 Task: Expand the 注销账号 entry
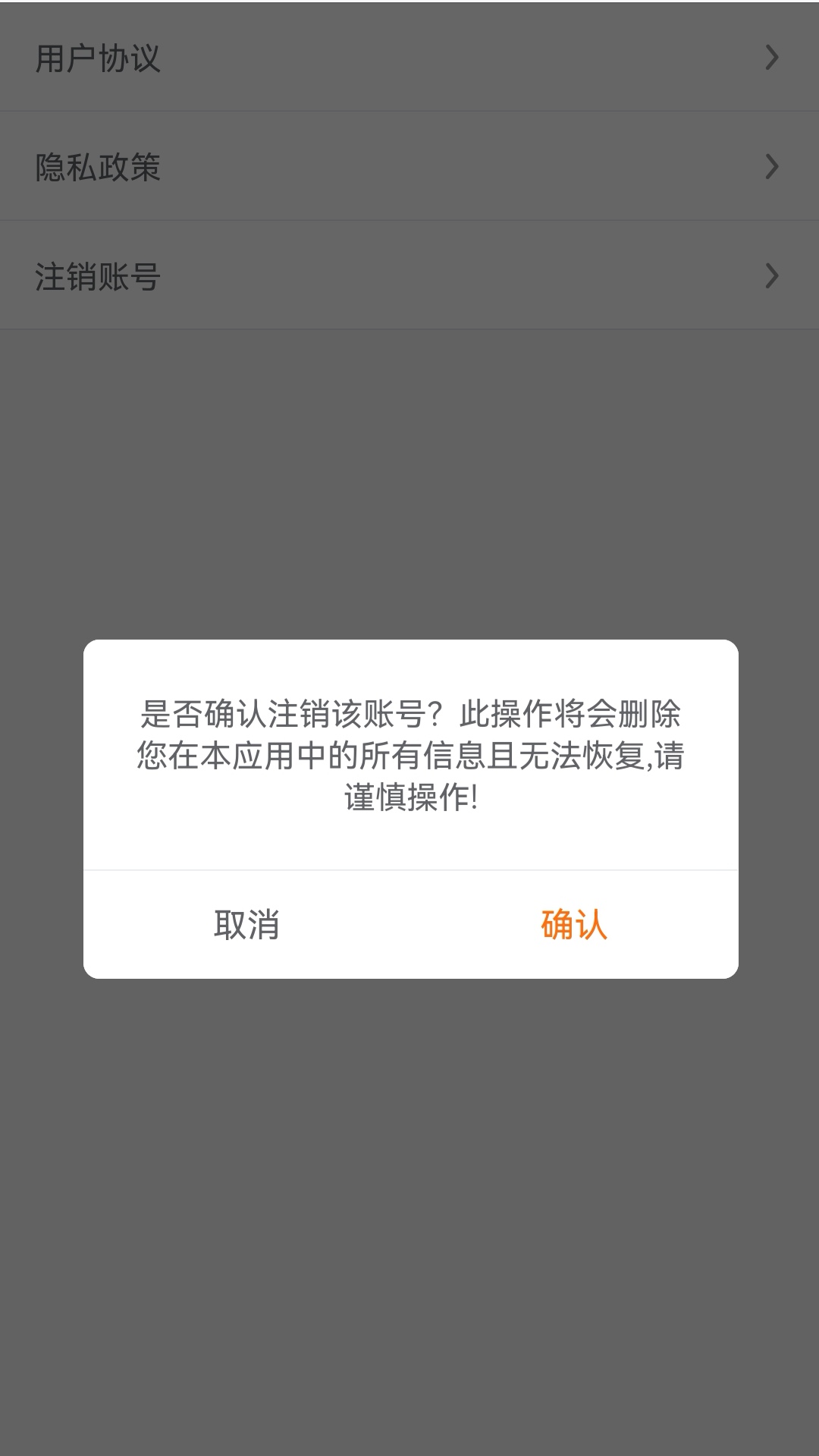[409, 275]
